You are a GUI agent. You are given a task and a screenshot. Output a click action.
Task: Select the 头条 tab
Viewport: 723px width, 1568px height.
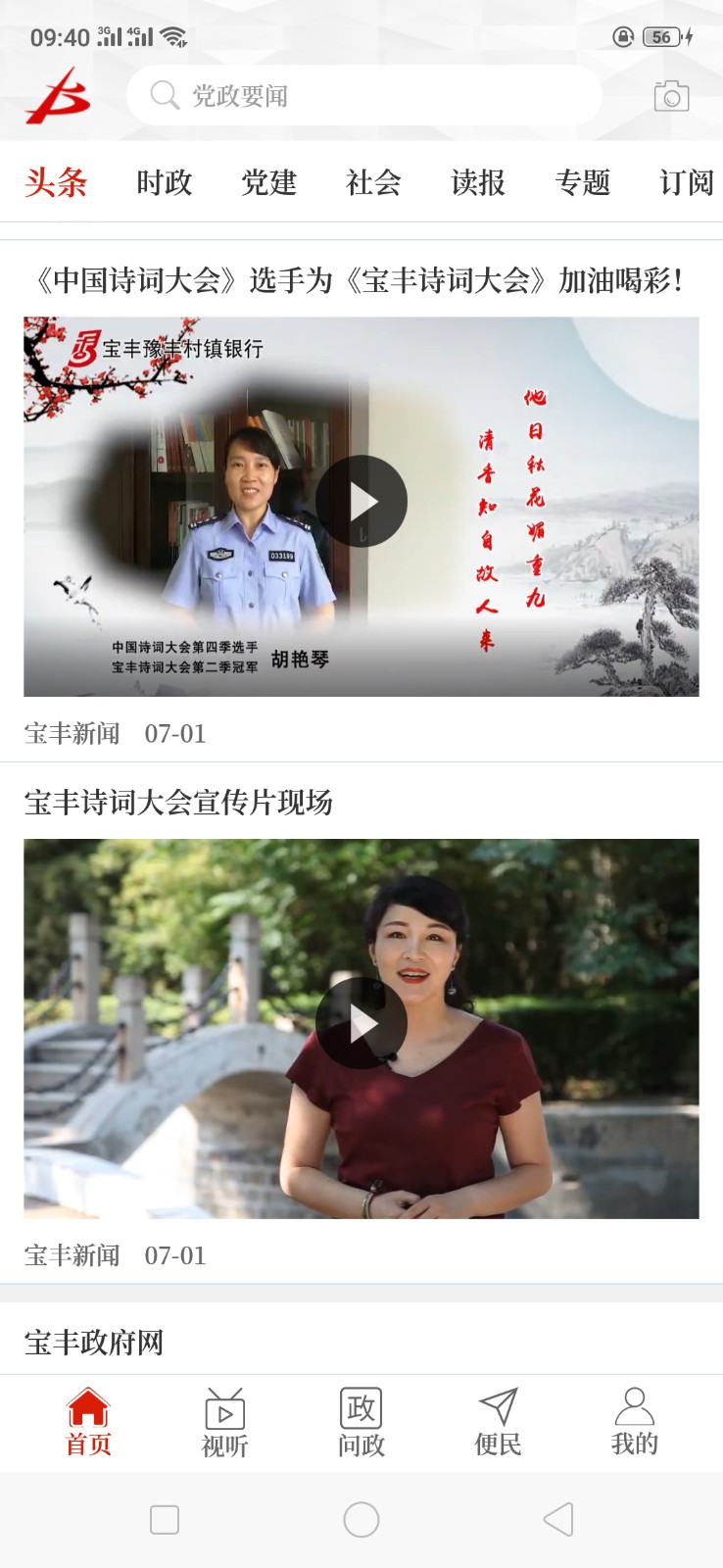click(x=56, y=182)
